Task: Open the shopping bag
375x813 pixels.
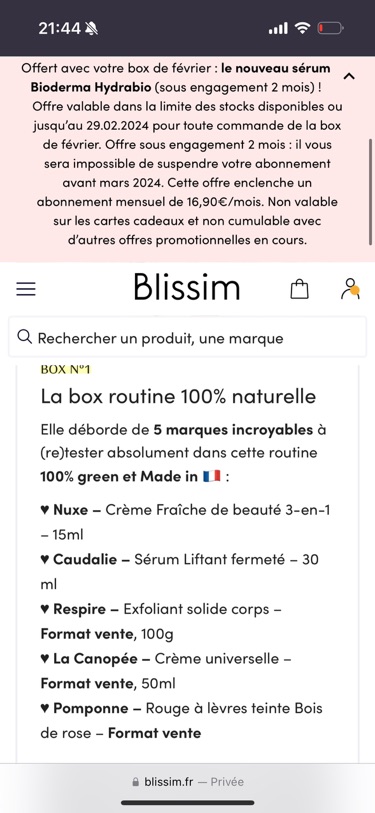Action: pos(299,289)
